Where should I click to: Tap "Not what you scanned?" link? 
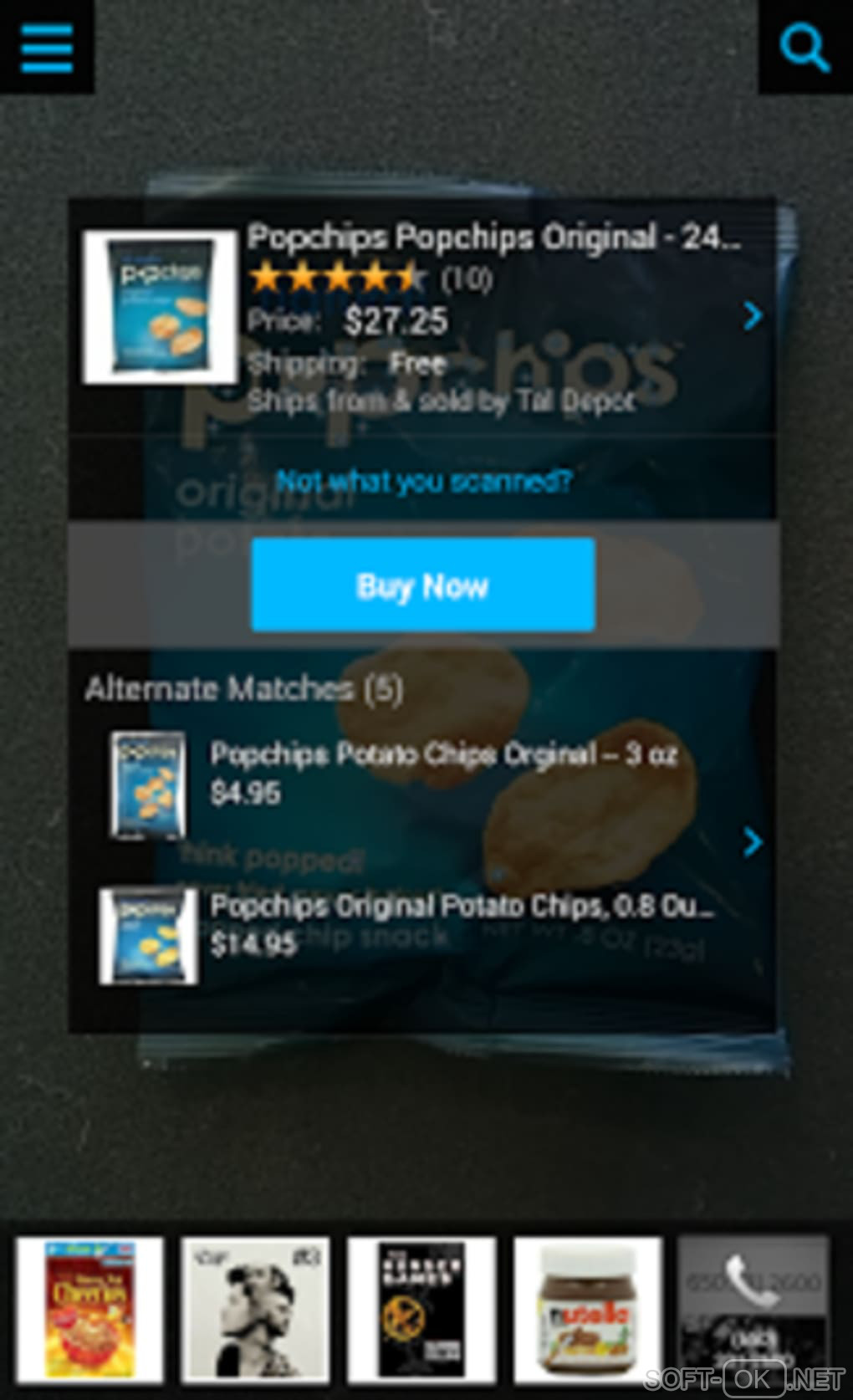424,481
